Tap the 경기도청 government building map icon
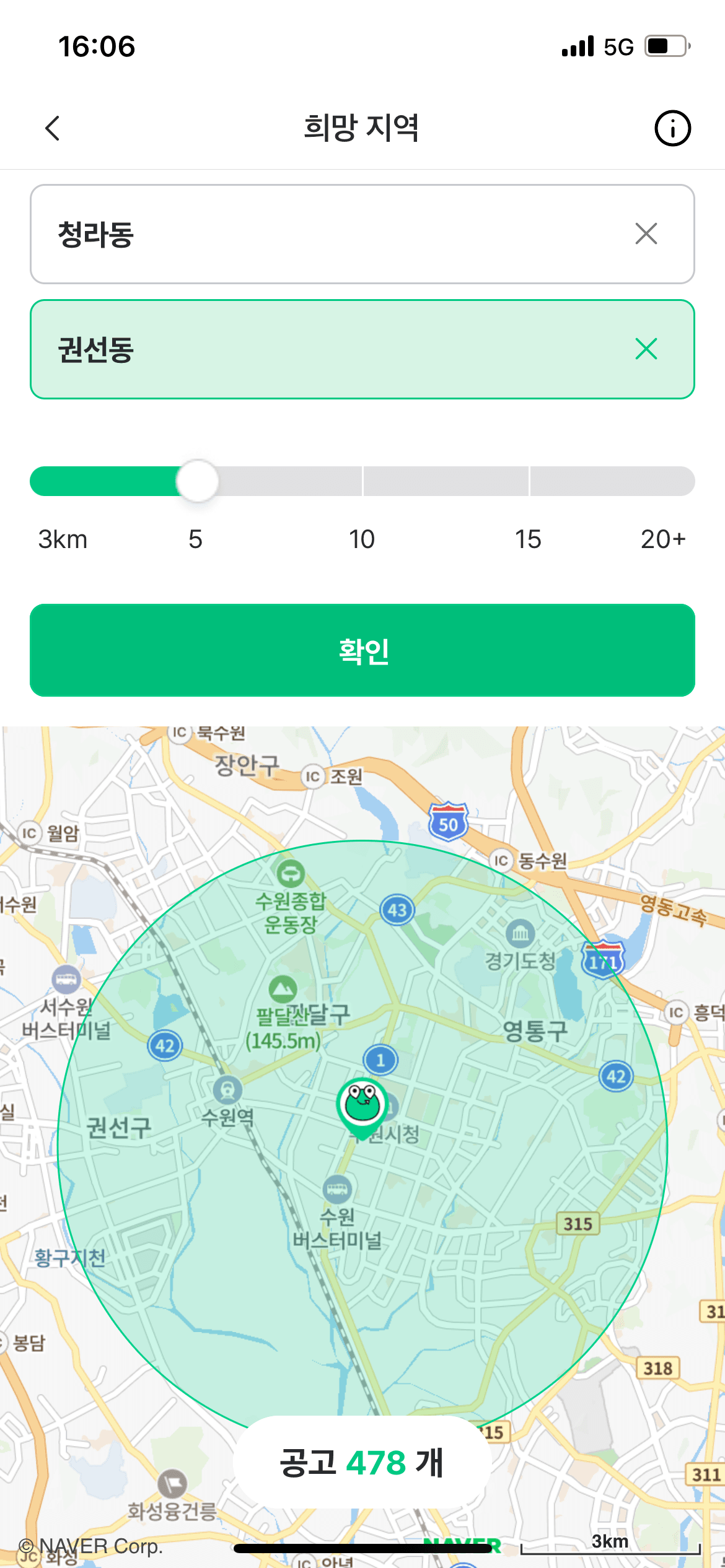Viewport: 725px width, 1568px height. click(x=521, y=932)
